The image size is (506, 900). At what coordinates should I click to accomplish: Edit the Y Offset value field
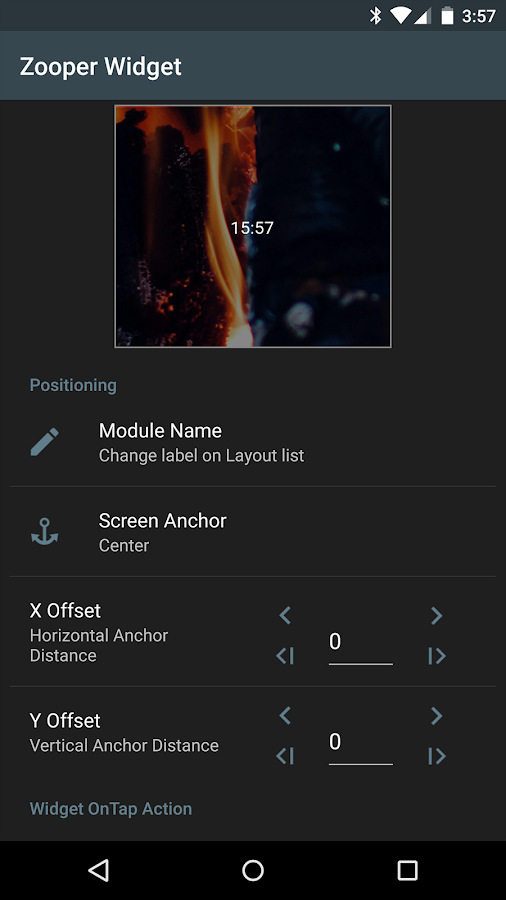360,746
